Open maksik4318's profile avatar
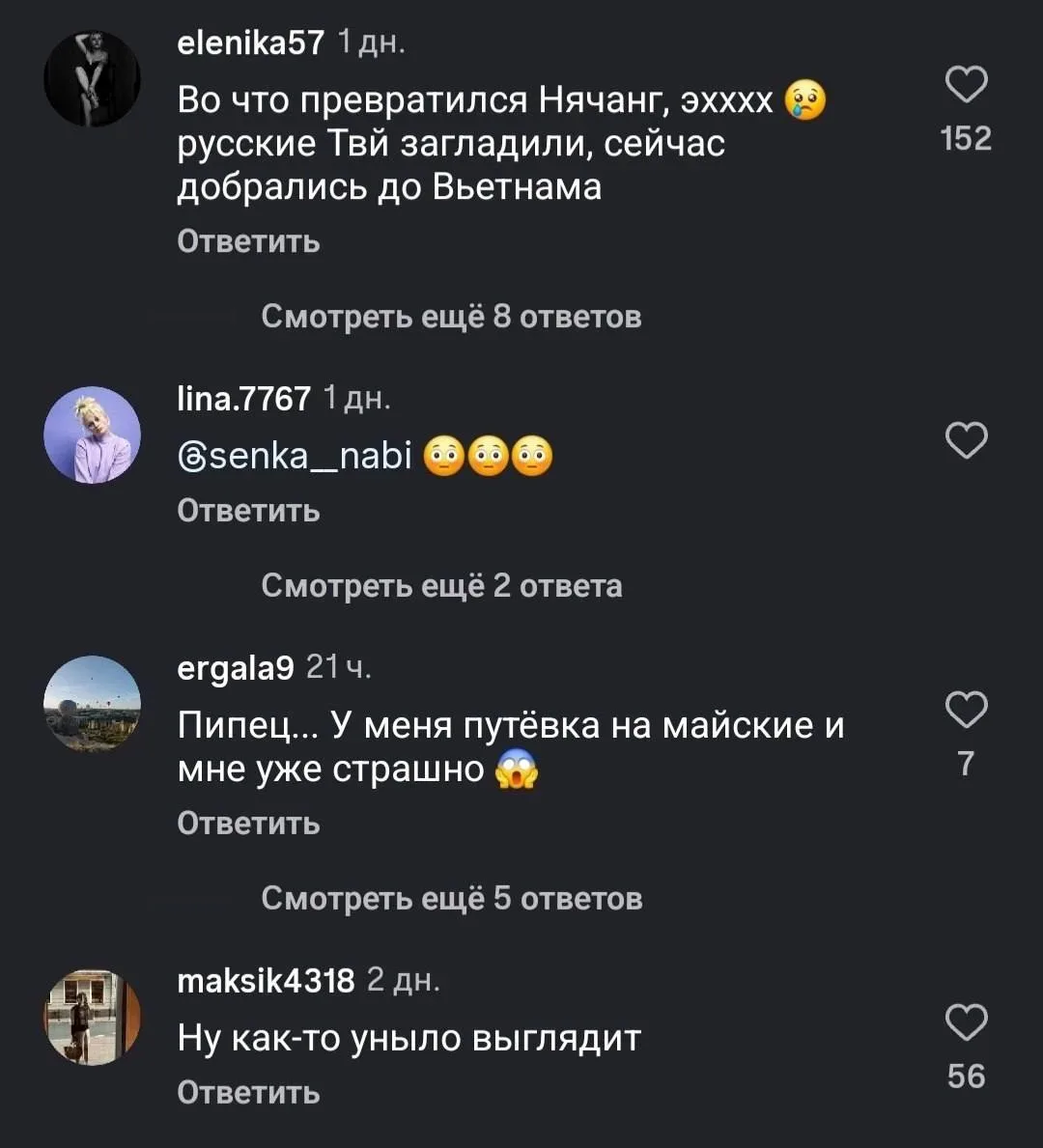The height and width of the screenshot is (1148, 1043). coord(93,1017)
